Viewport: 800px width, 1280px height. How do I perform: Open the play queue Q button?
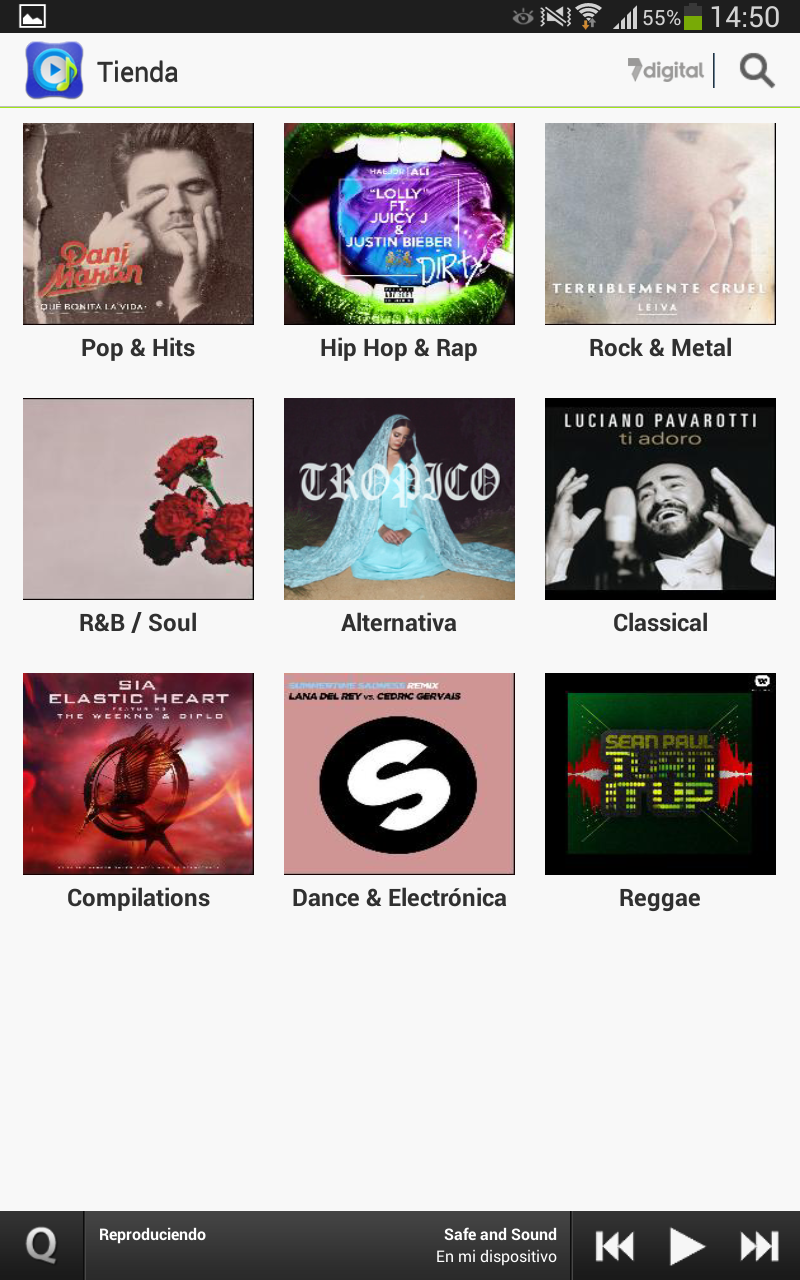click(x=41, y=1246)
